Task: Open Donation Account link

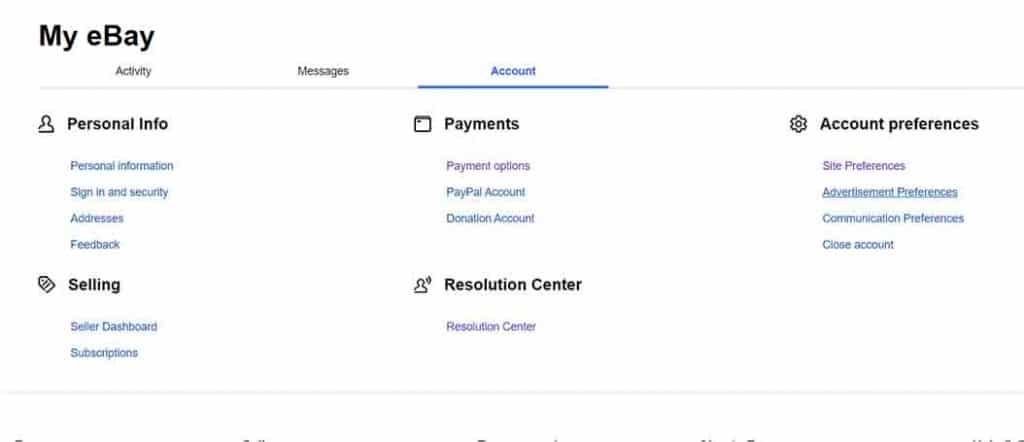Action: pyautogui.click(x=490, y=218)
